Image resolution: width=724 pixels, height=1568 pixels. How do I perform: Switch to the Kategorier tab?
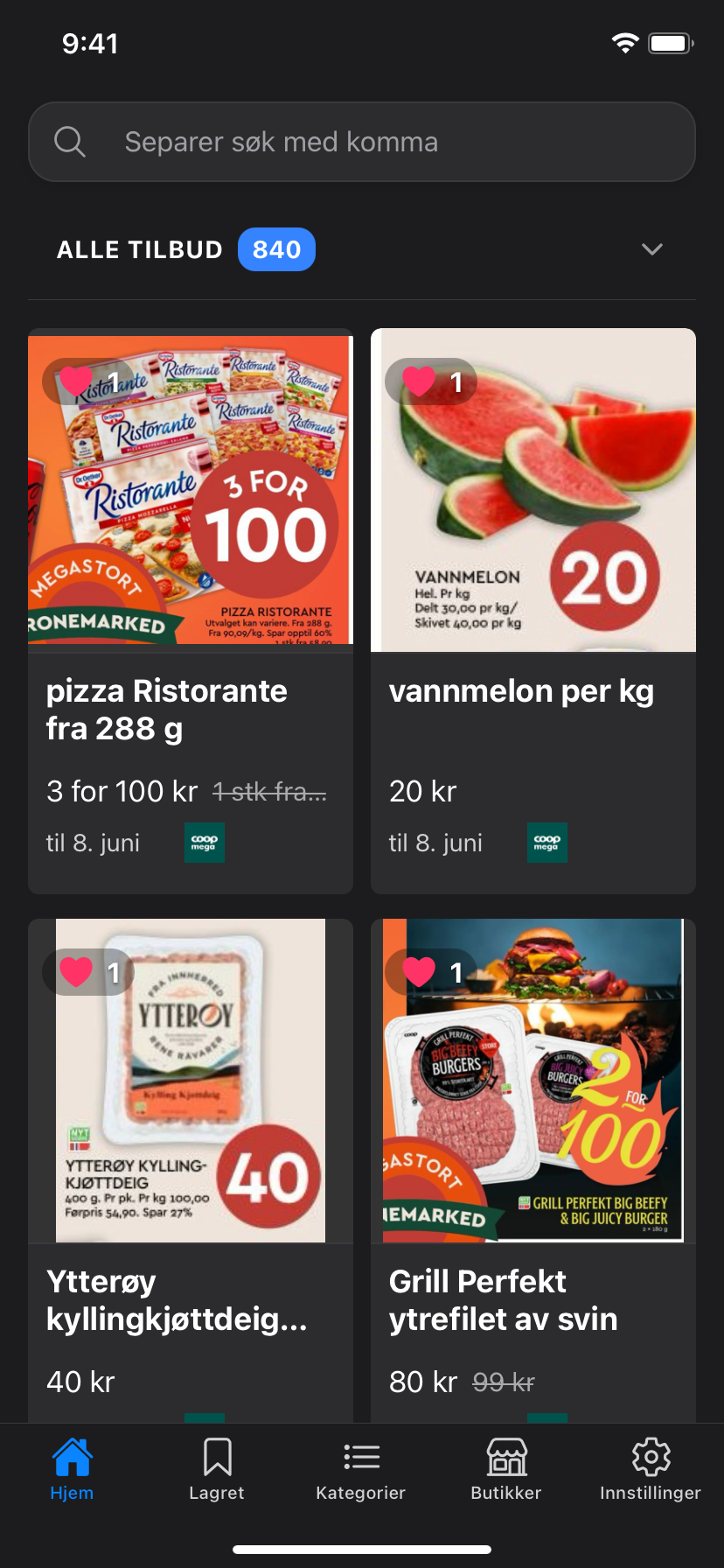[x=361, y=1470]
